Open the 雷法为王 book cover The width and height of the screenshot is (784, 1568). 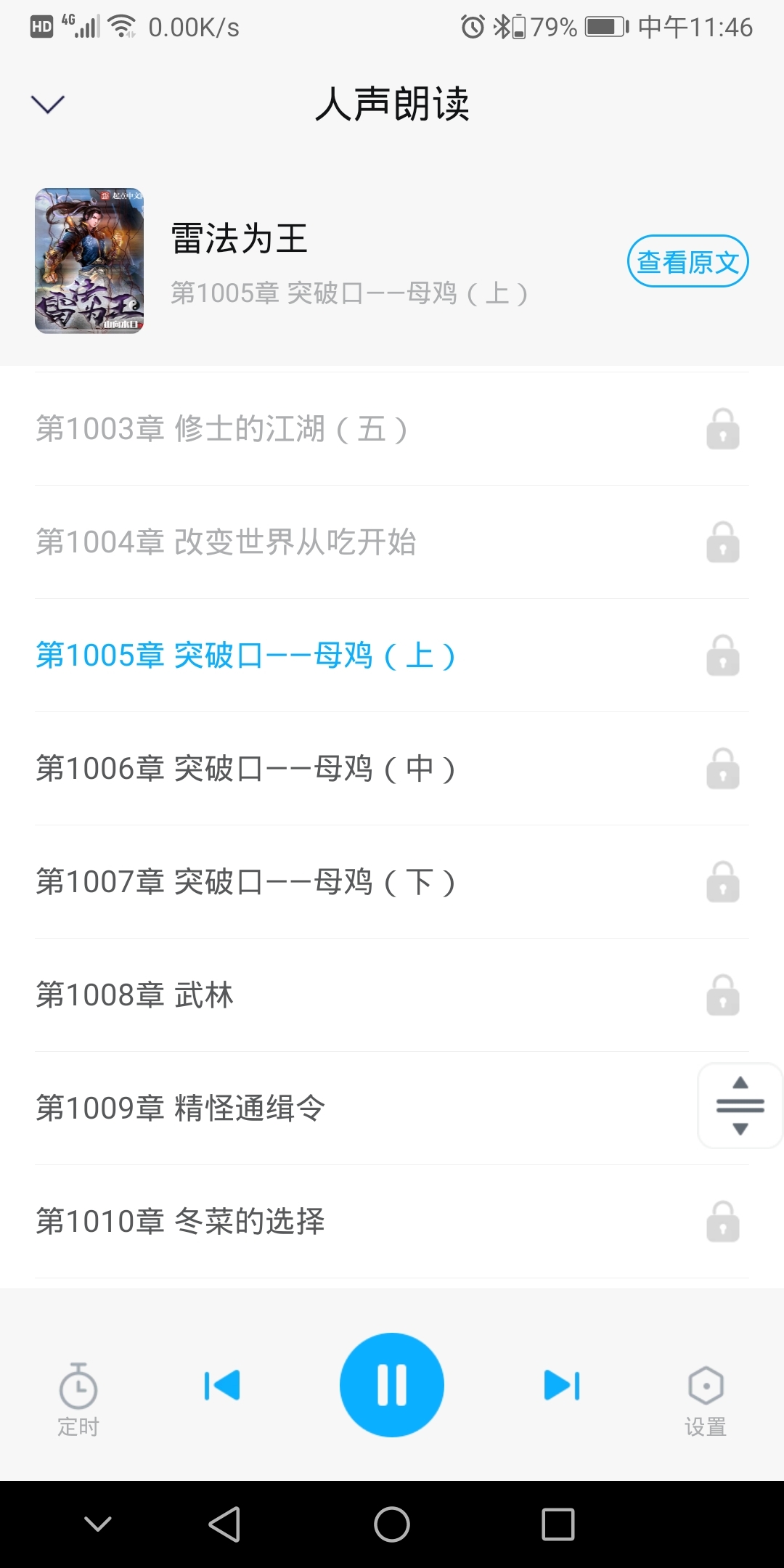[89, 261]
